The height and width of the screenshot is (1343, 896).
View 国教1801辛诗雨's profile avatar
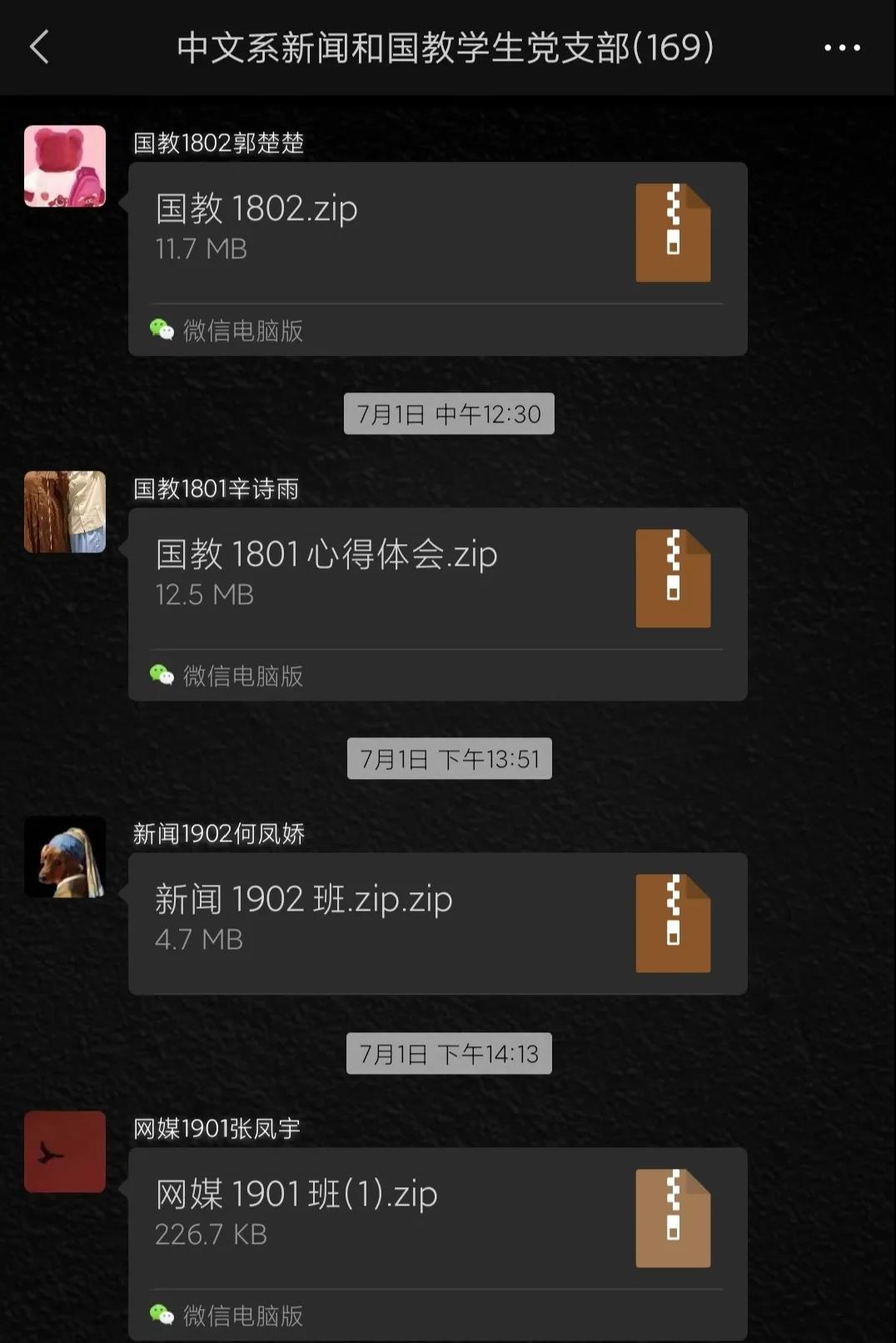tap(65, 512)
